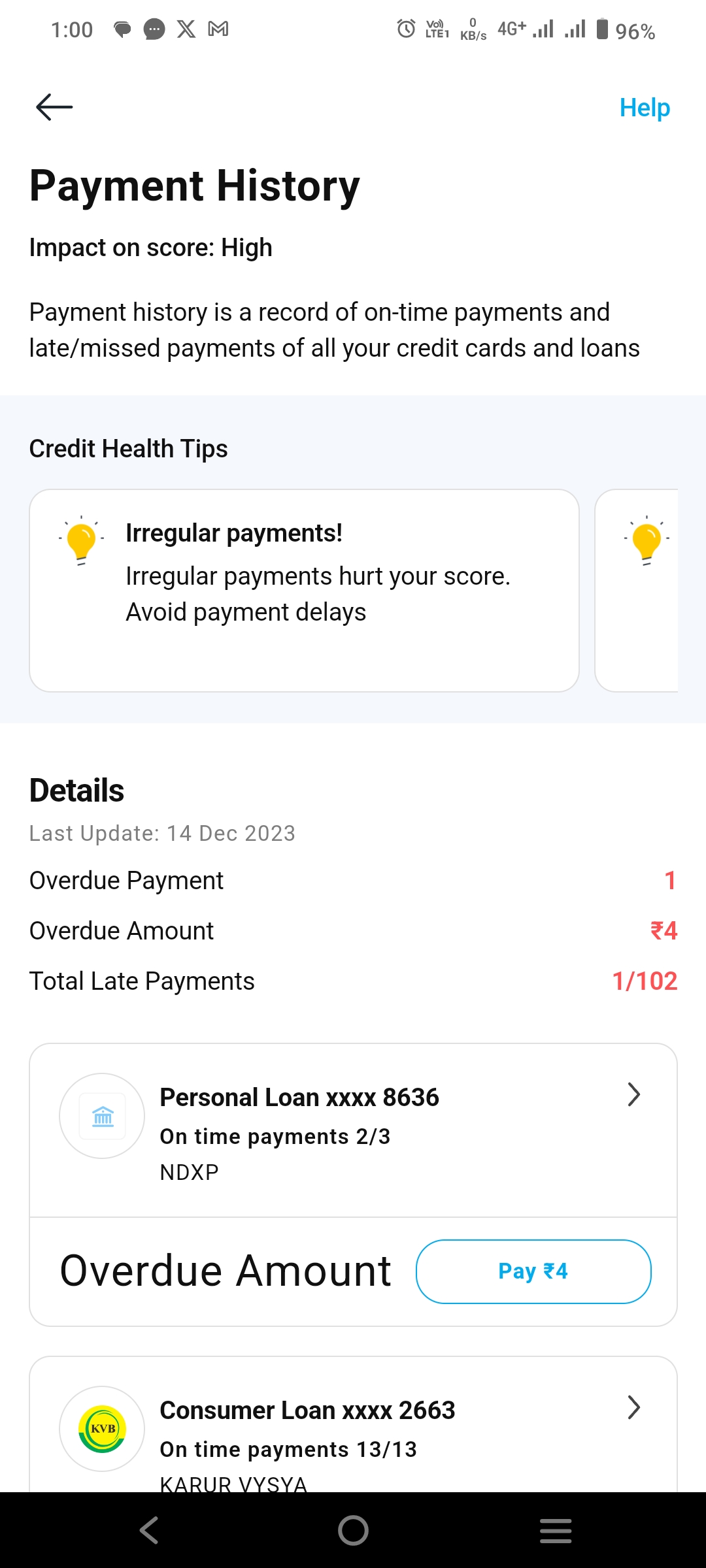The width and height of the screenshot is (706, 1568).
Task: Open the Irregular payments tip card
Action: [x=304, y=590]
